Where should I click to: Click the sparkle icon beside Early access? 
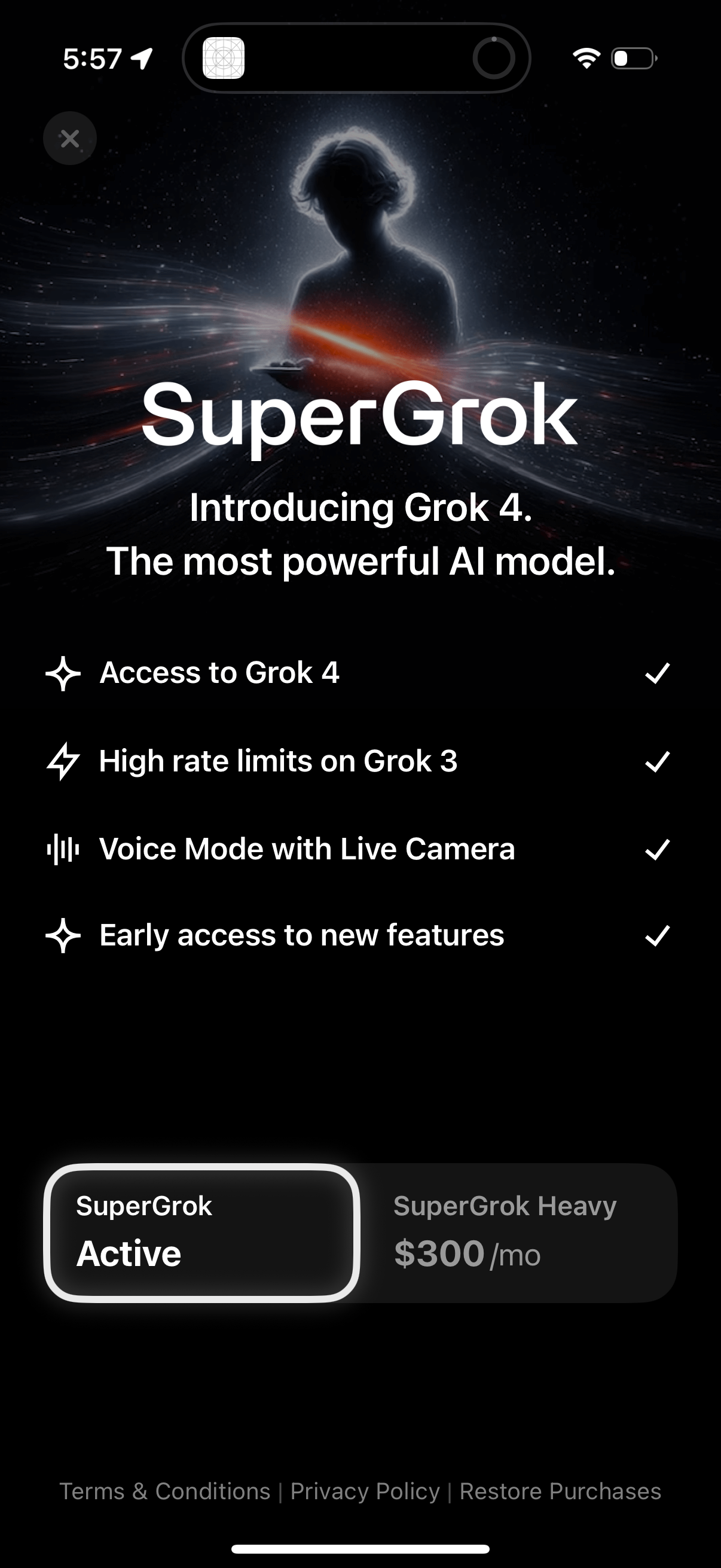tap(63, 936)
